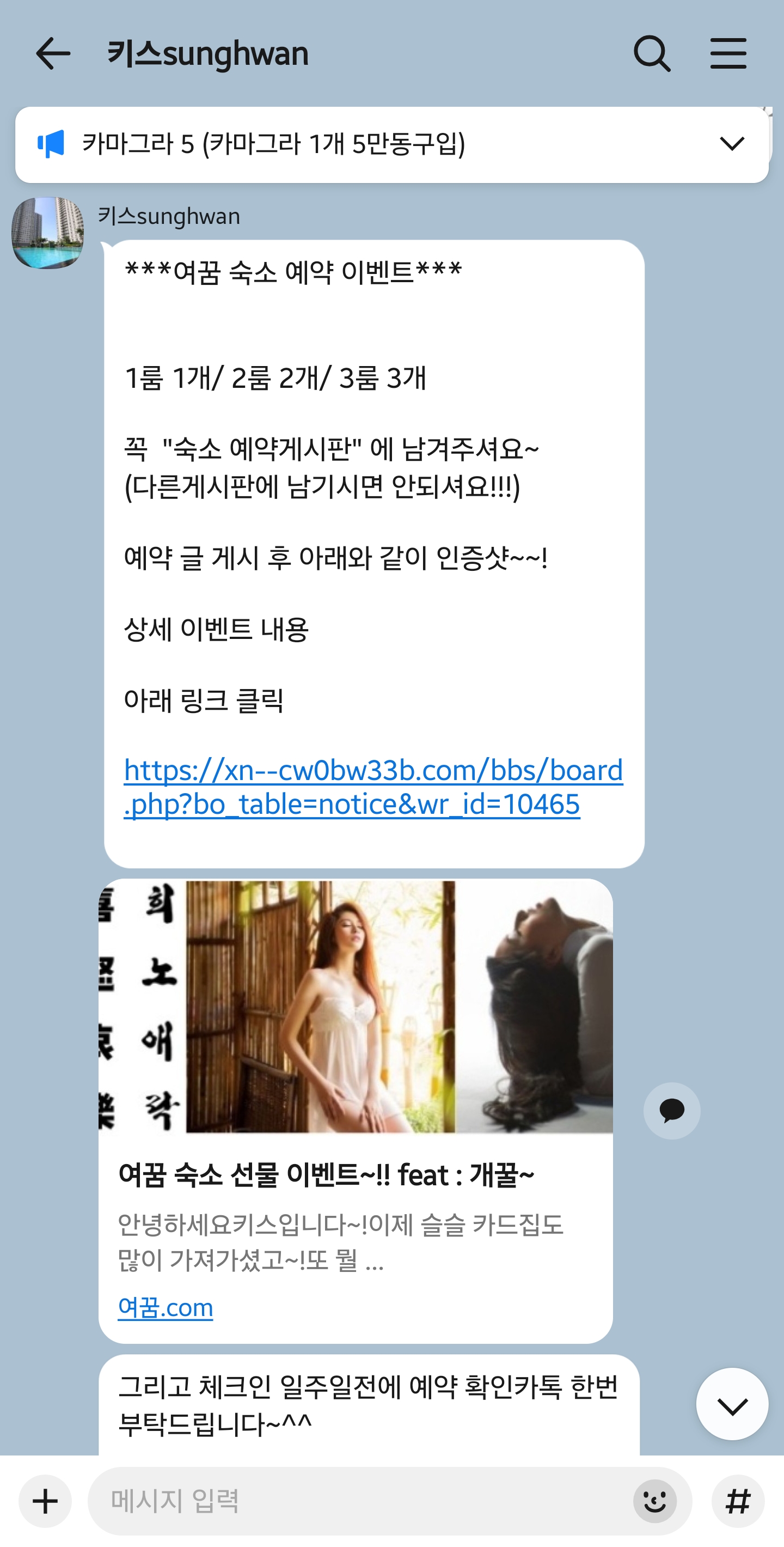Open the emoticon picker
The height and width of the screenshot is (1547, 784).
coord(654,1501)
